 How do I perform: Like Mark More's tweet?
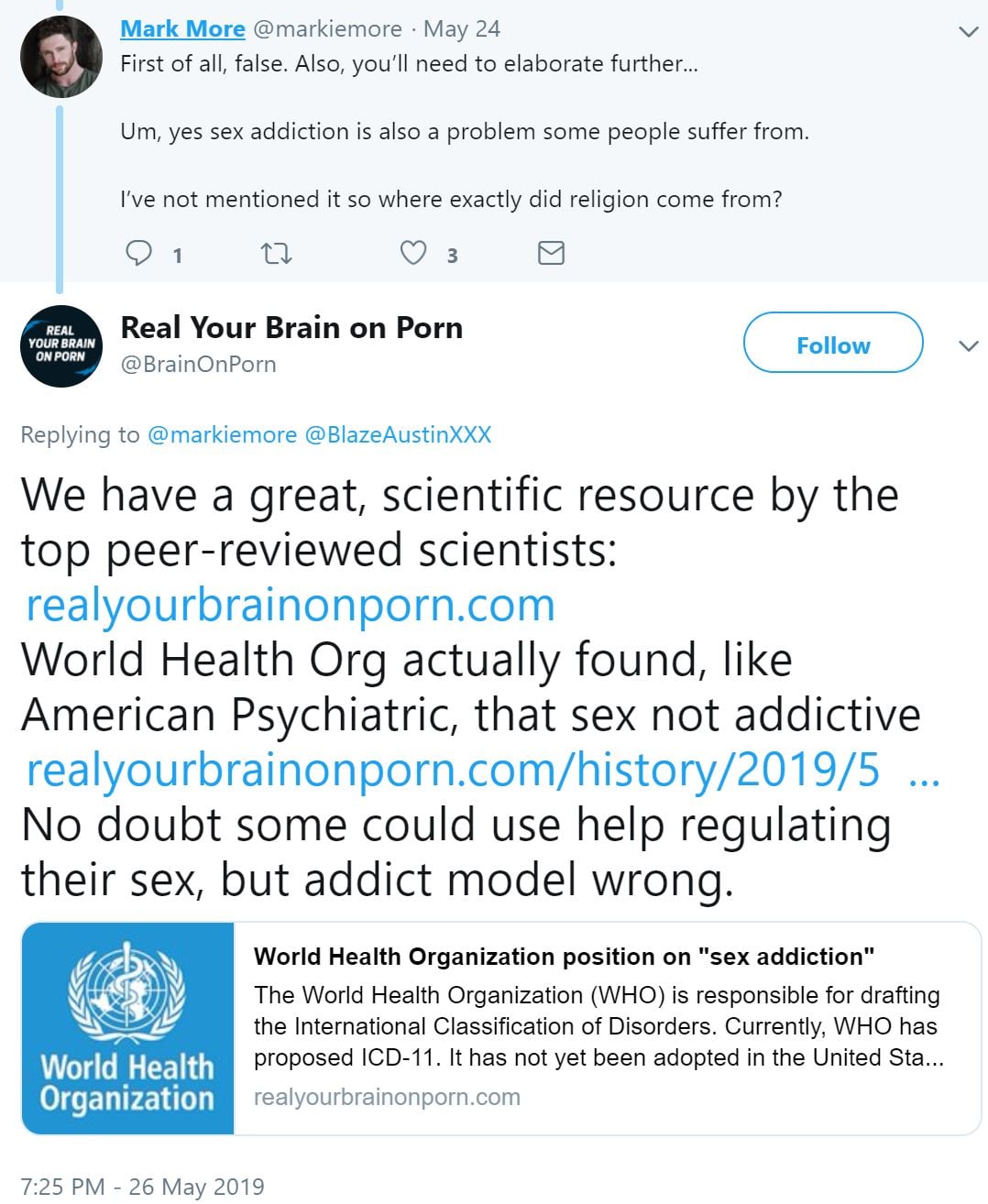413,253
